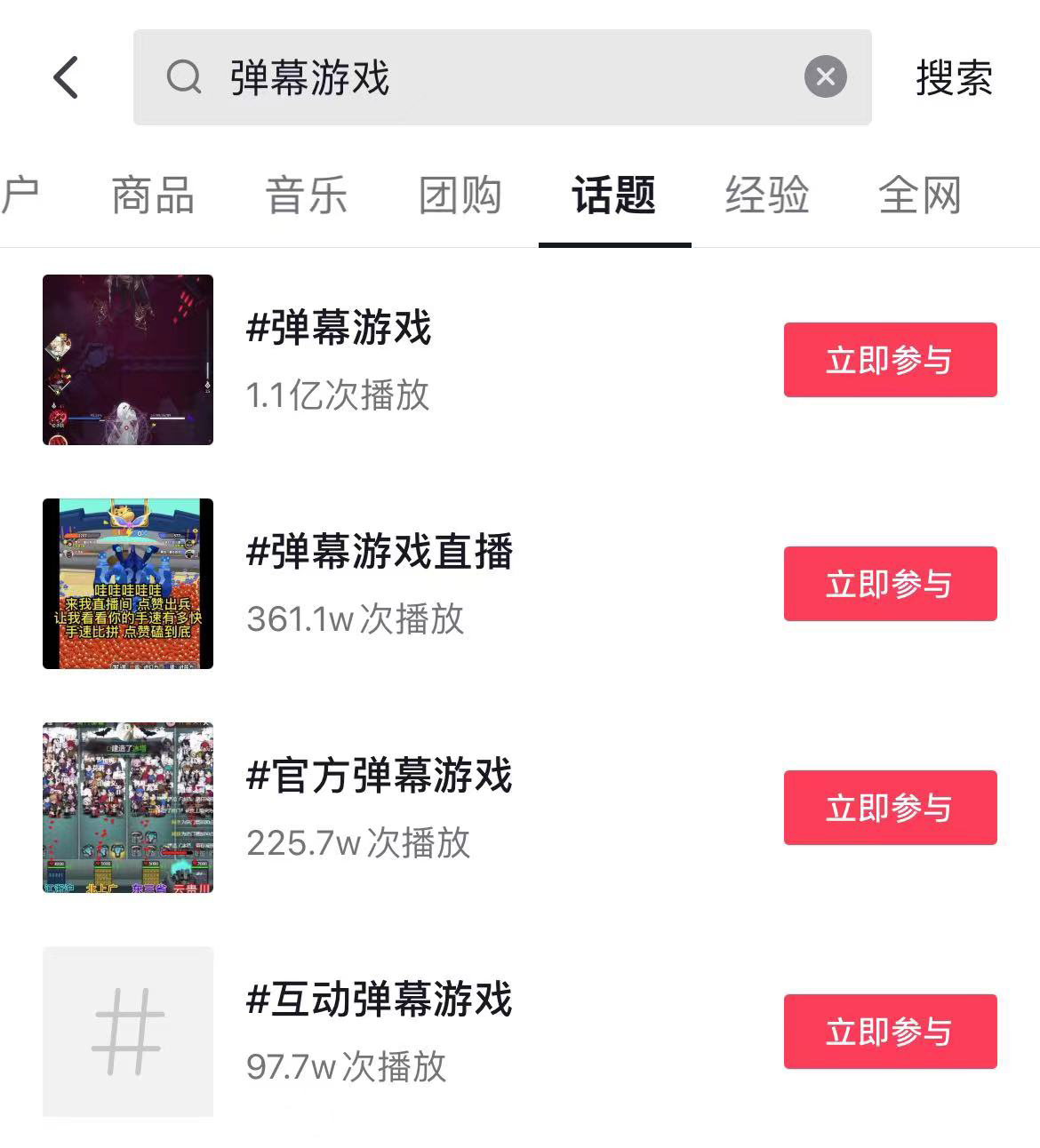Tap 立即参与 for #弹幕游戏直播

pos(890,584)
